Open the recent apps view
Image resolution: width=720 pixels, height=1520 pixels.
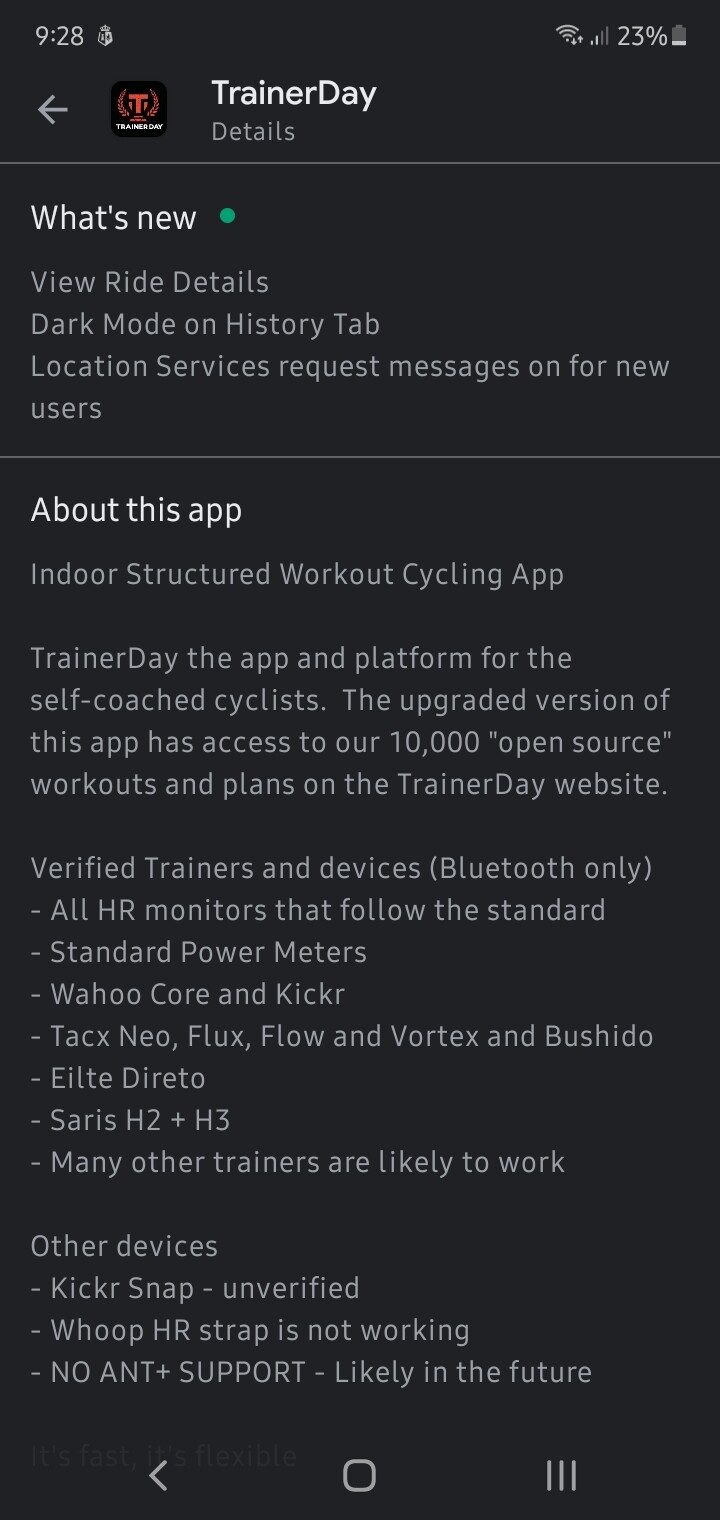[561, 1475]
